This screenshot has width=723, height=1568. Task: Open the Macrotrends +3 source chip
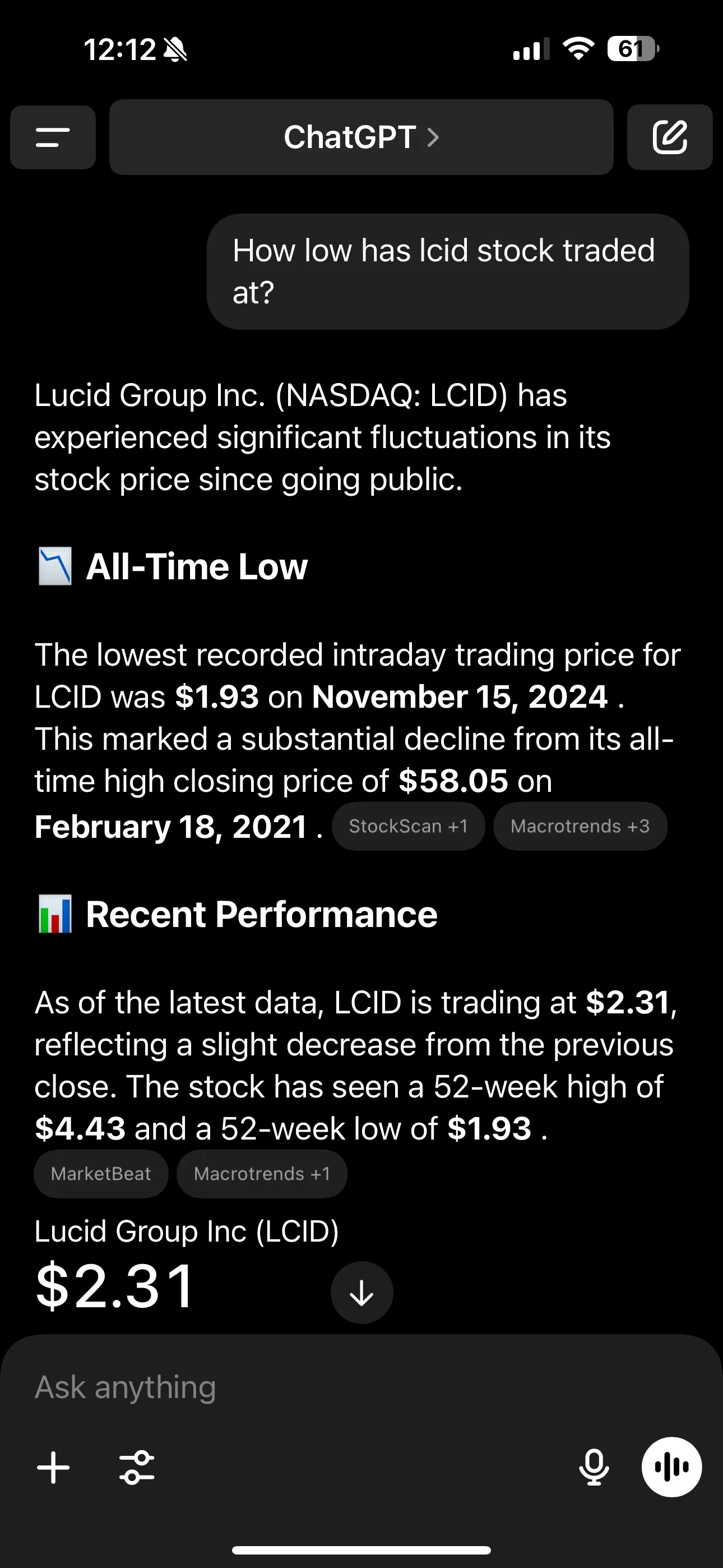coord(580,826)
